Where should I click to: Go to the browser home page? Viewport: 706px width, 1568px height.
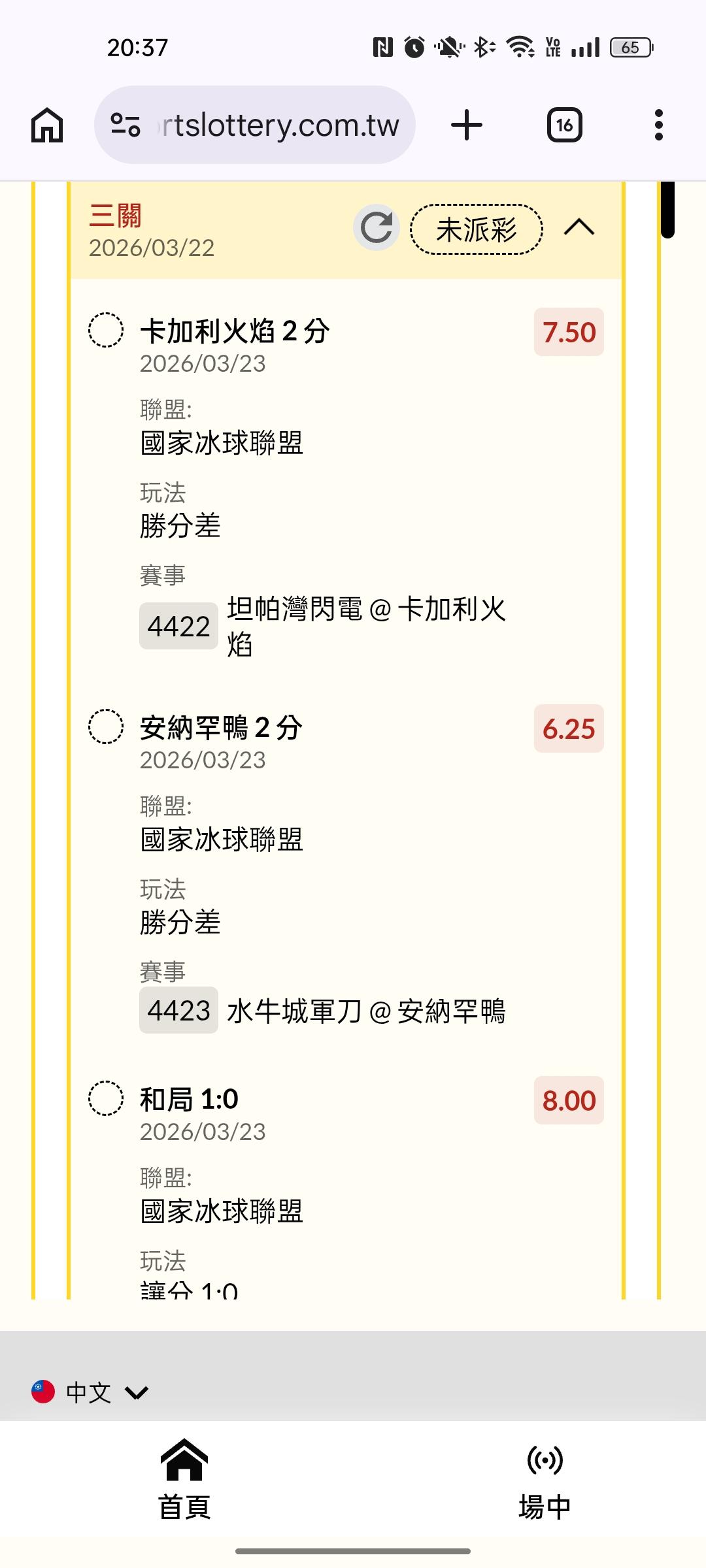coord(47,125)
